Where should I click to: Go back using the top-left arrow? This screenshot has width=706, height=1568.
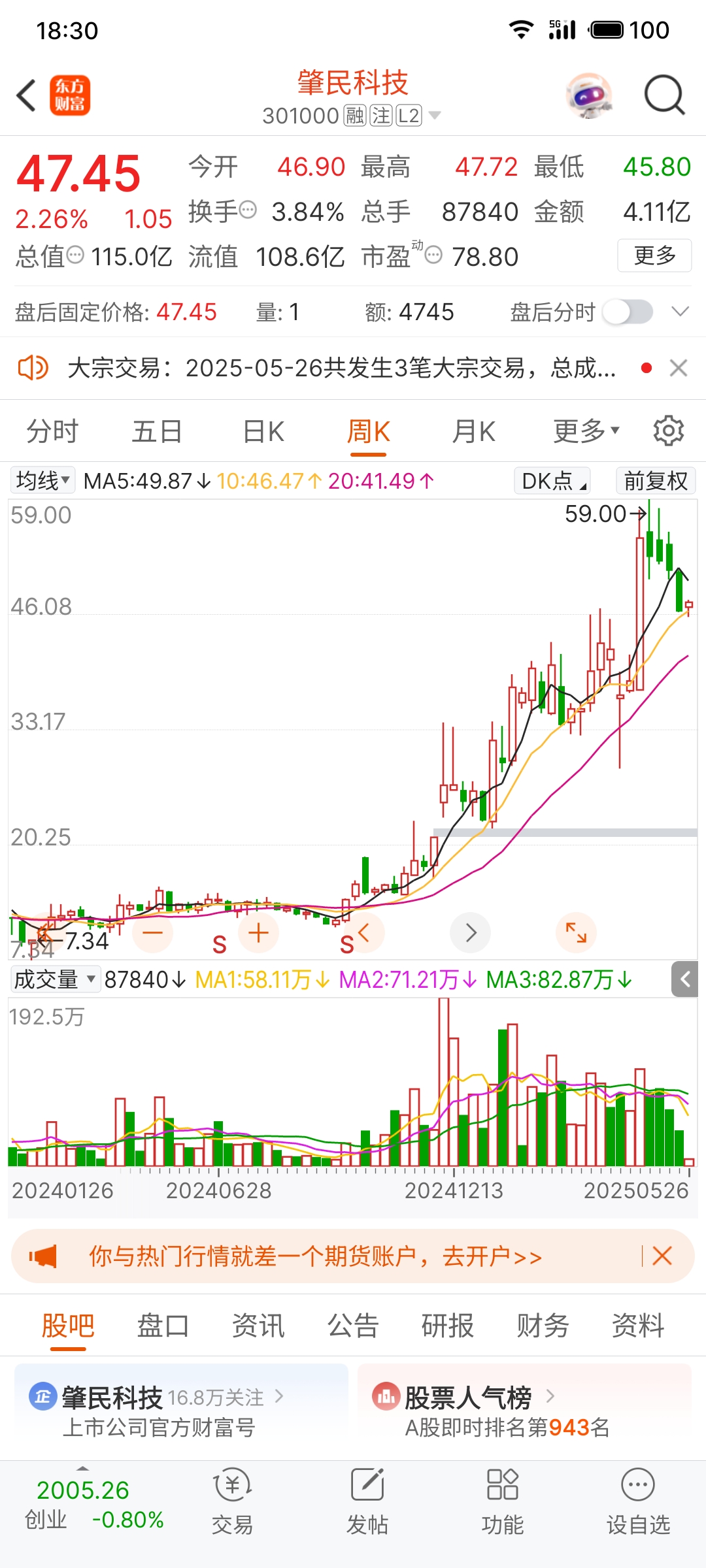click(26, 95)
